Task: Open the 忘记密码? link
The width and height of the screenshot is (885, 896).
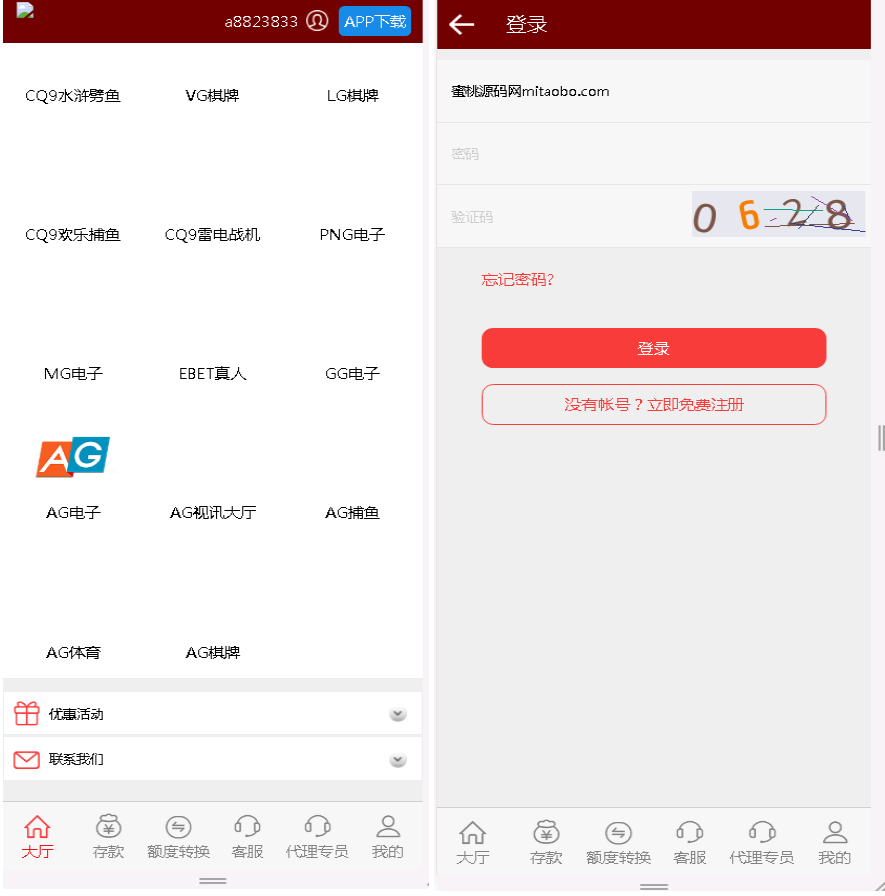Action: click(x=517, y=280)
